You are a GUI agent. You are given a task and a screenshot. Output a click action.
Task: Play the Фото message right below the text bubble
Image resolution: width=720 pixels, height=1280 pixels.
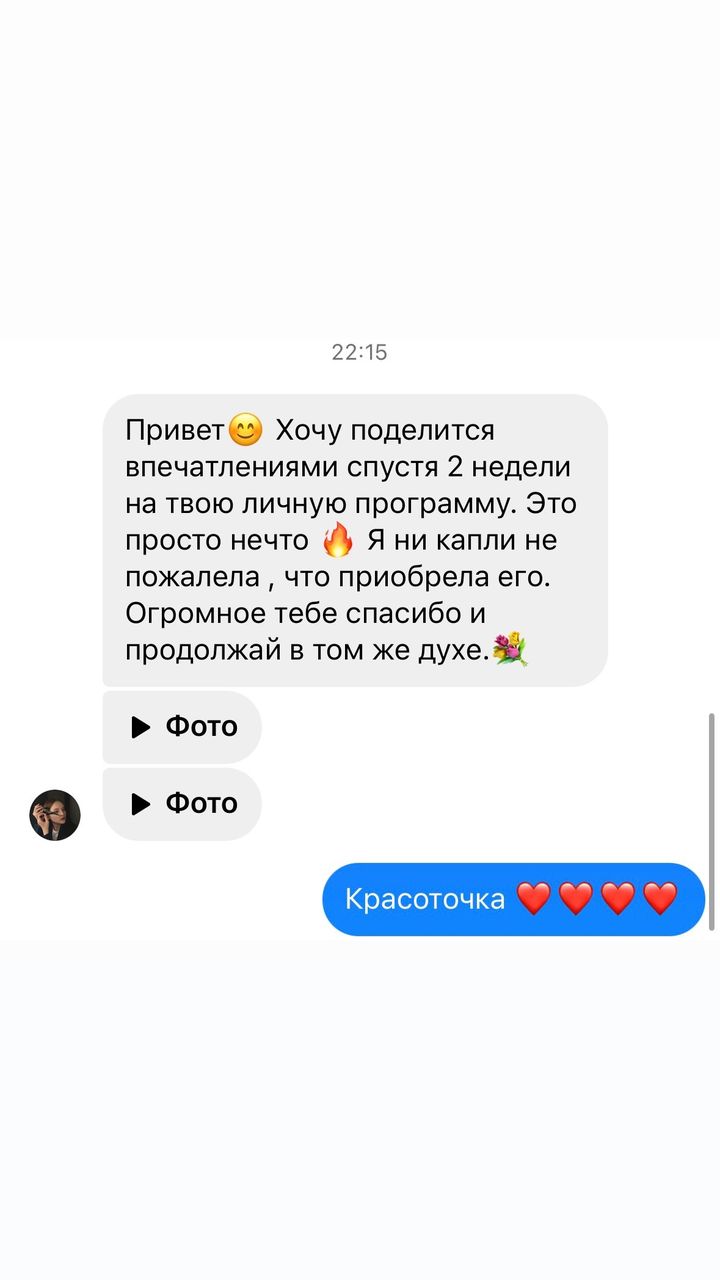click(182, 727)
